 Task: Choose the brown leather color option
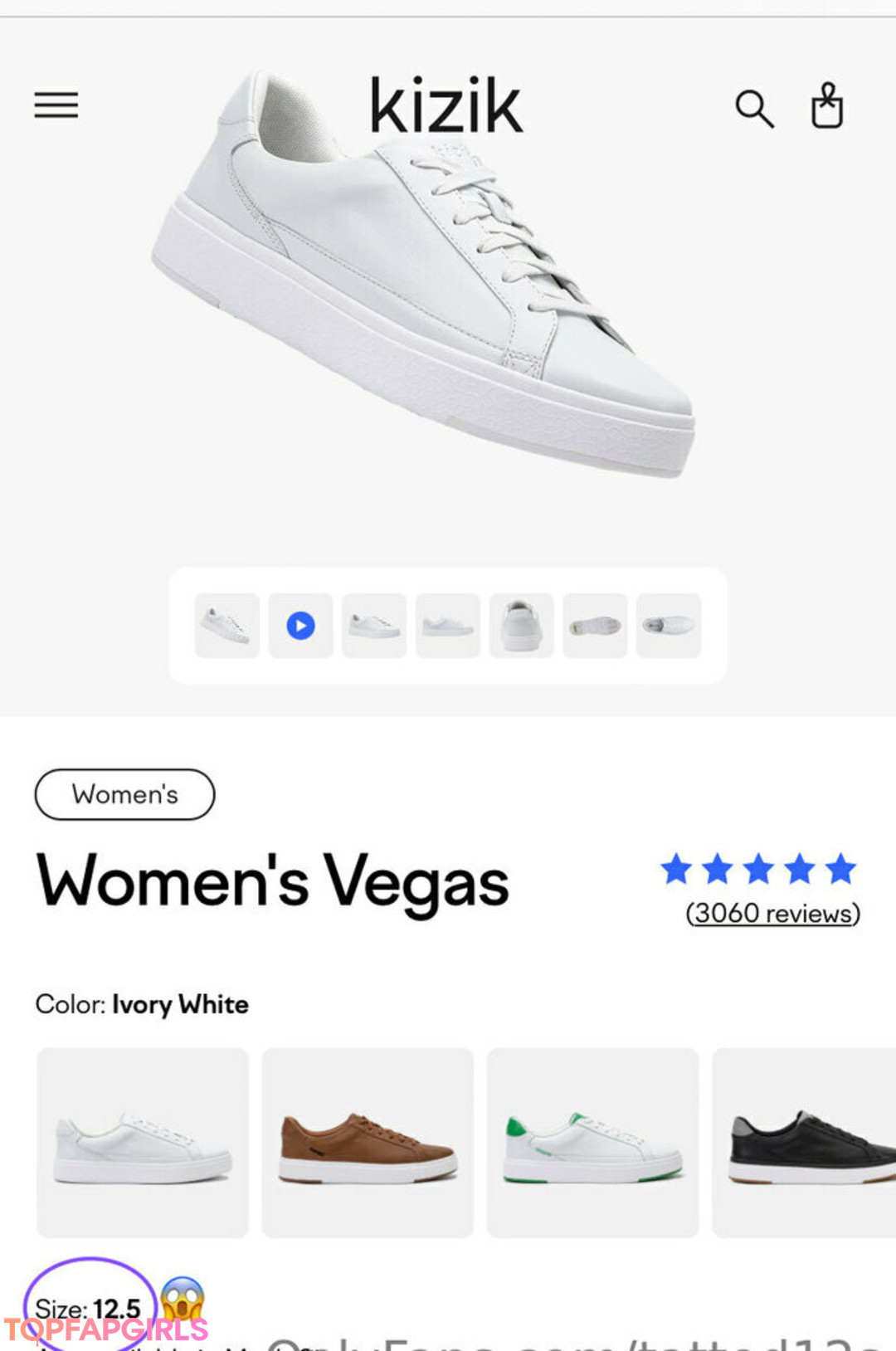click(368, 1143)
